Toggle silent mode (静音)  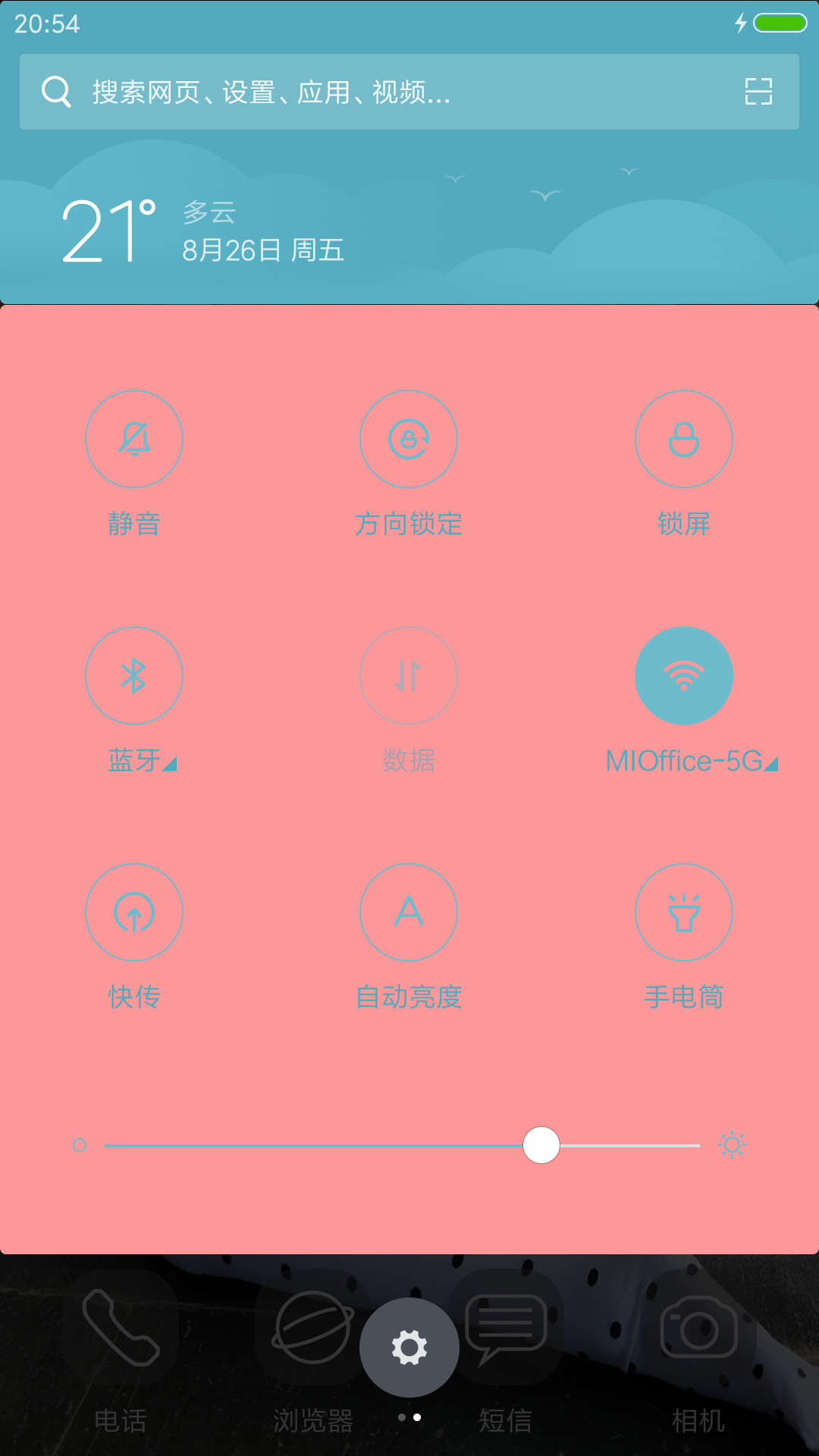point(134,439)
